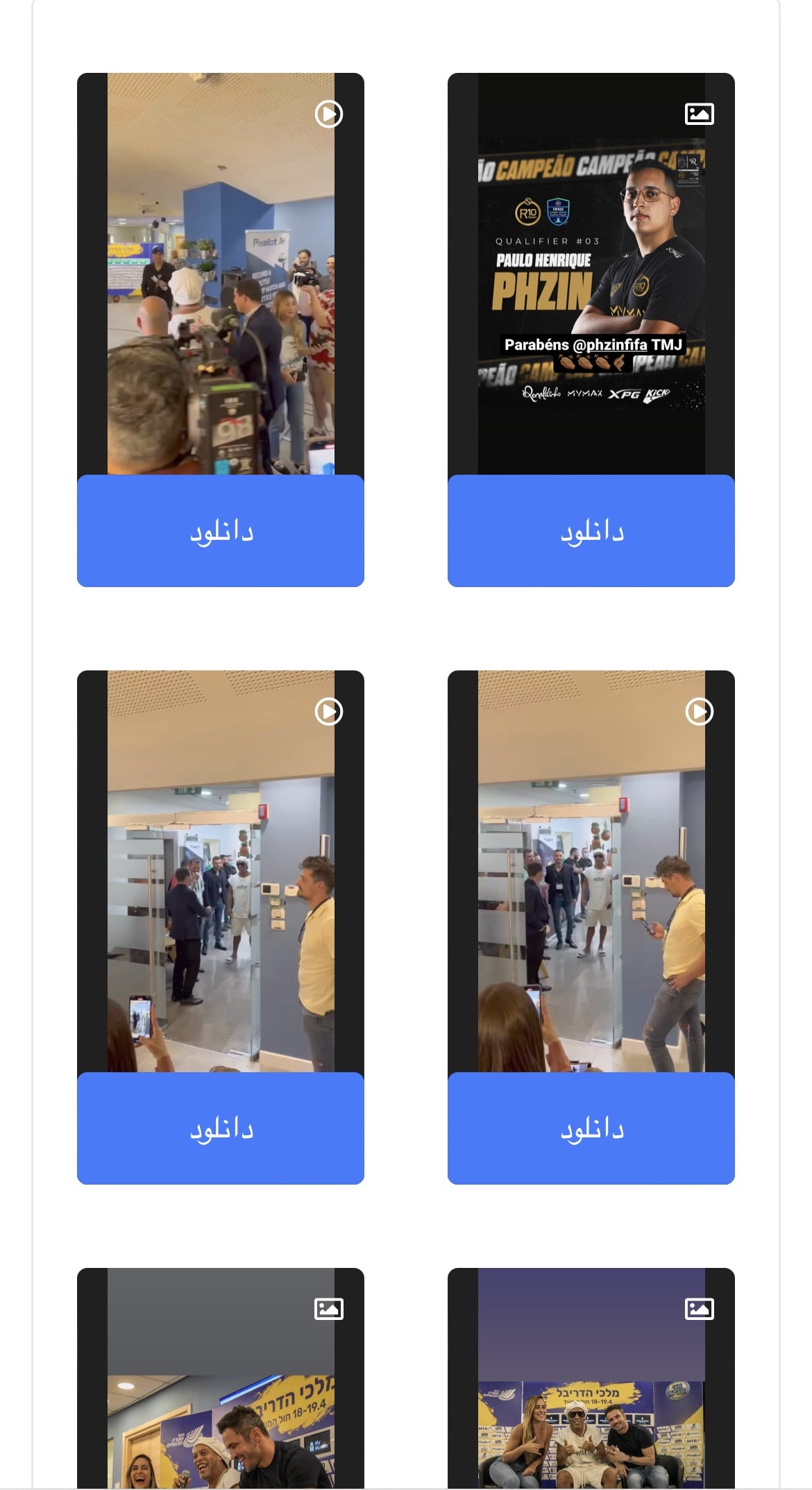Download the video with man checking phone

591,1128
